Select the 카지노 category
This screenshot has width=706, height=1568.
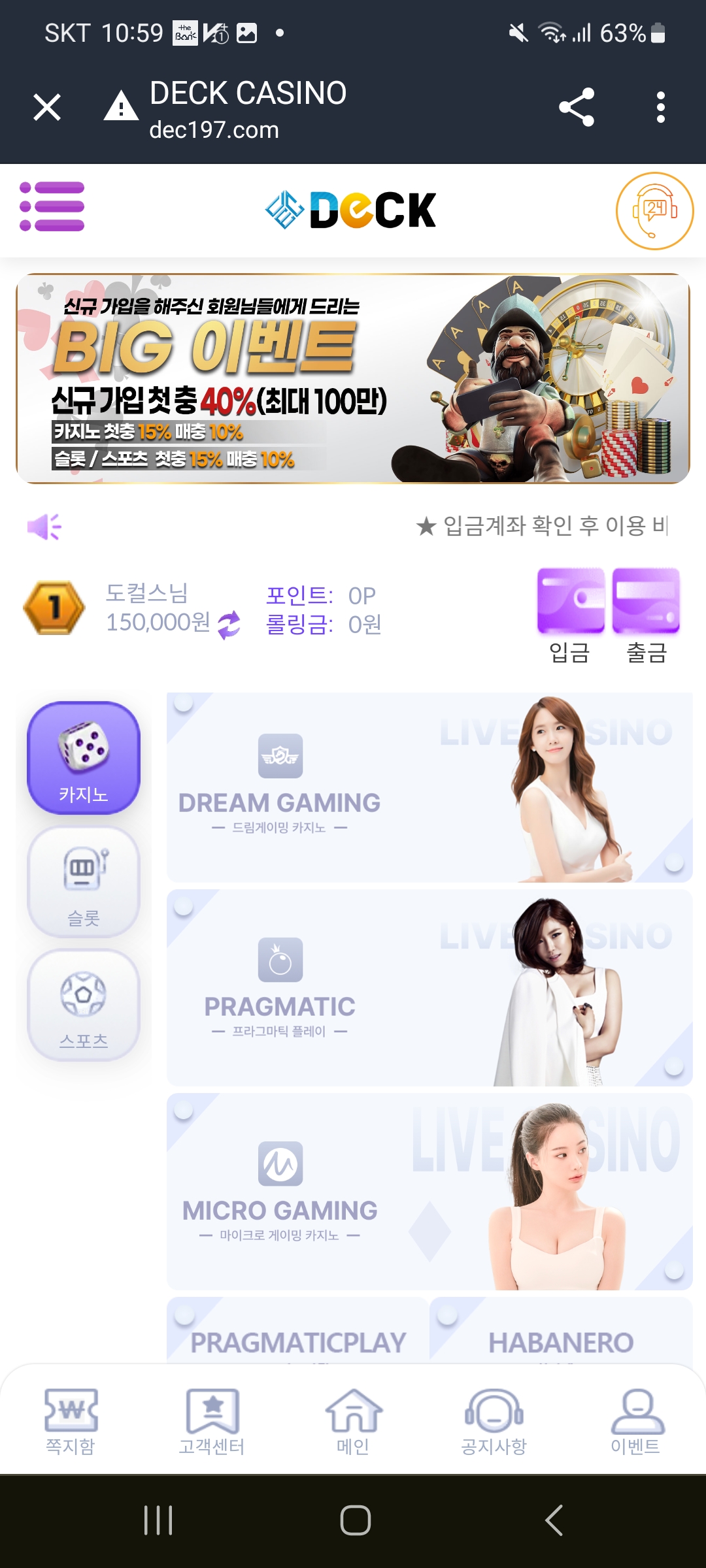click(x=84, y=758)
